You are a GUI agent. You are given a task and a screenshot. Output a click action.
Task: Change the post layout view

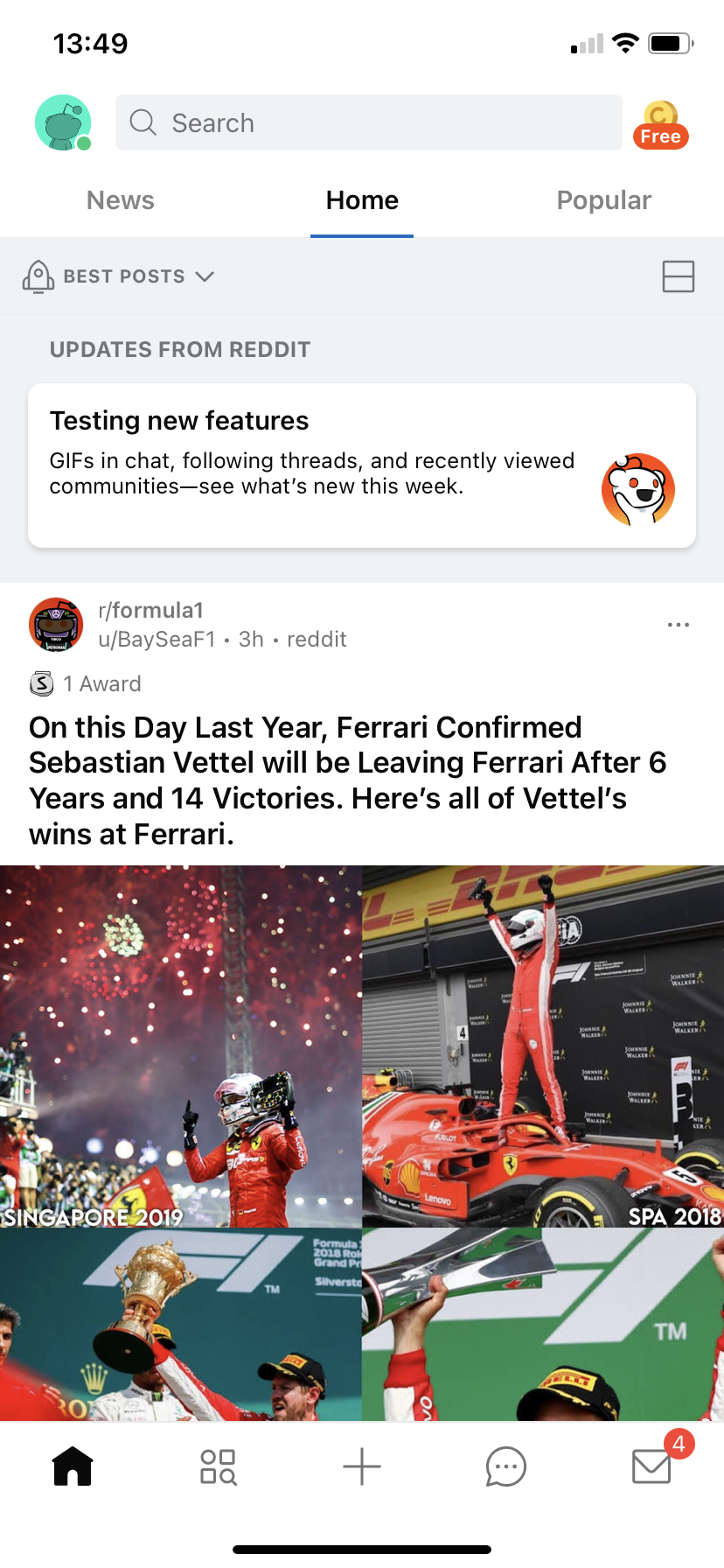coord(678,276)
